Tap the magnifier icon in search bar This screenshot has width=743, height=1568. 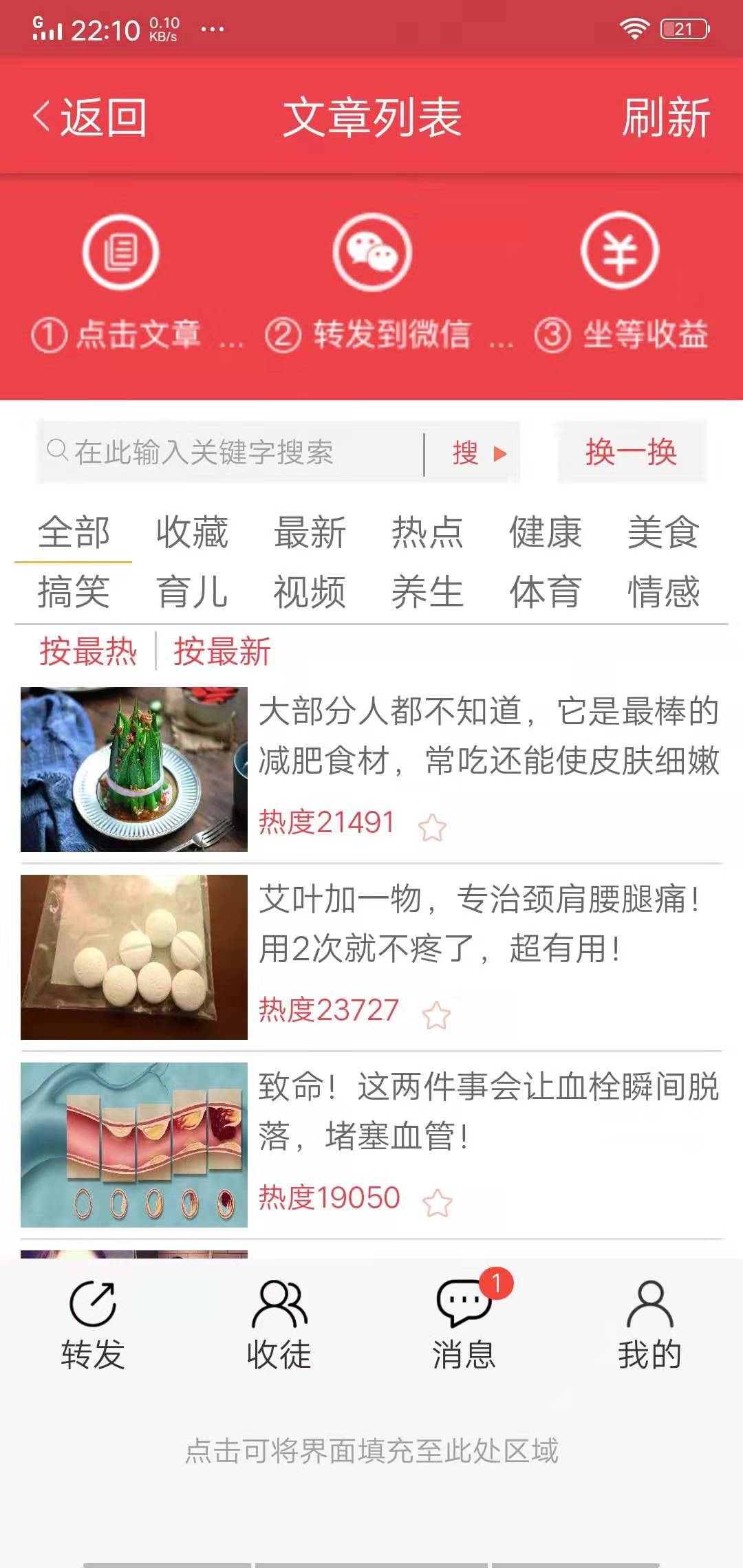click(56, 452)
